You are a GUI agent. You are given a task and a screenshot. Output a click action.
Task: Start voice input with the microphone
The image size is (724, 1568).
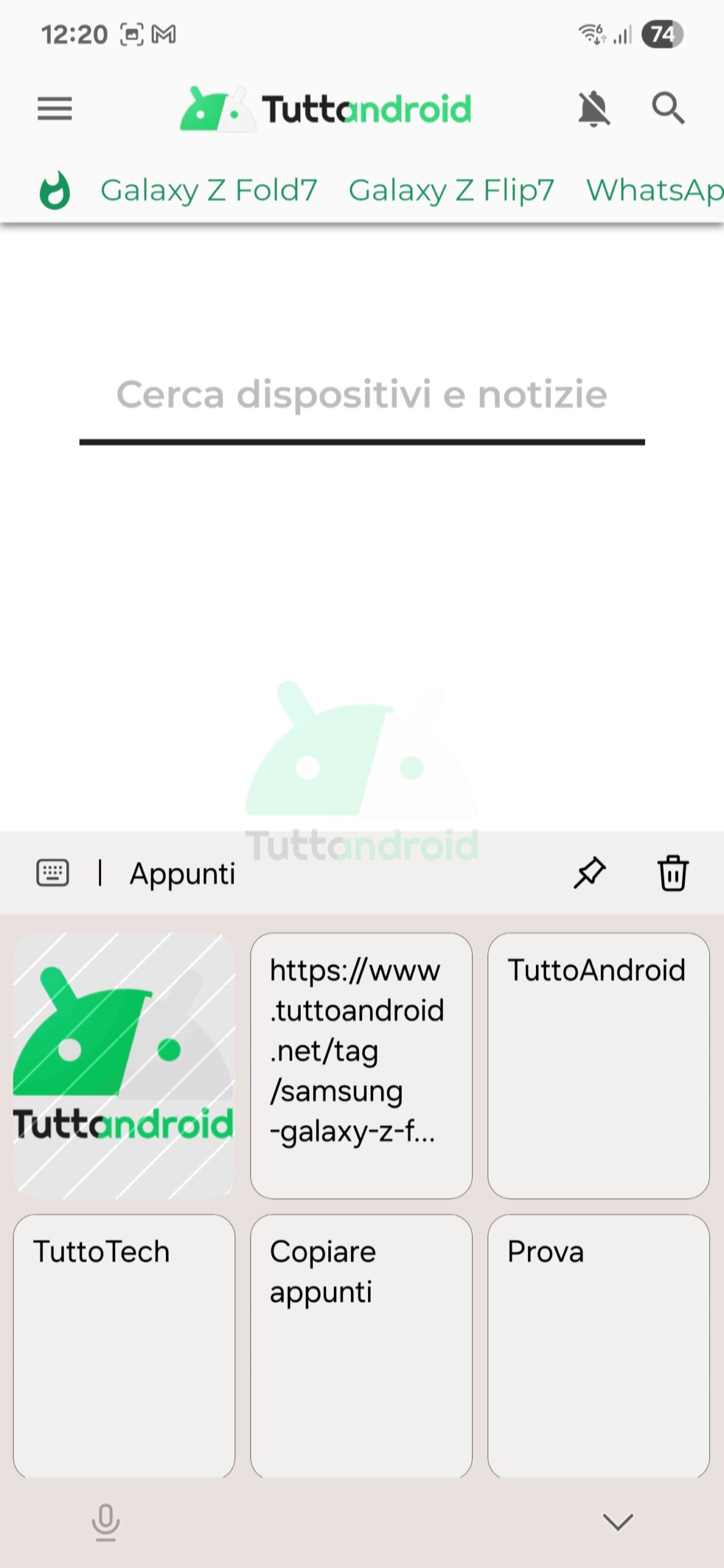[x=105, y=1521]
